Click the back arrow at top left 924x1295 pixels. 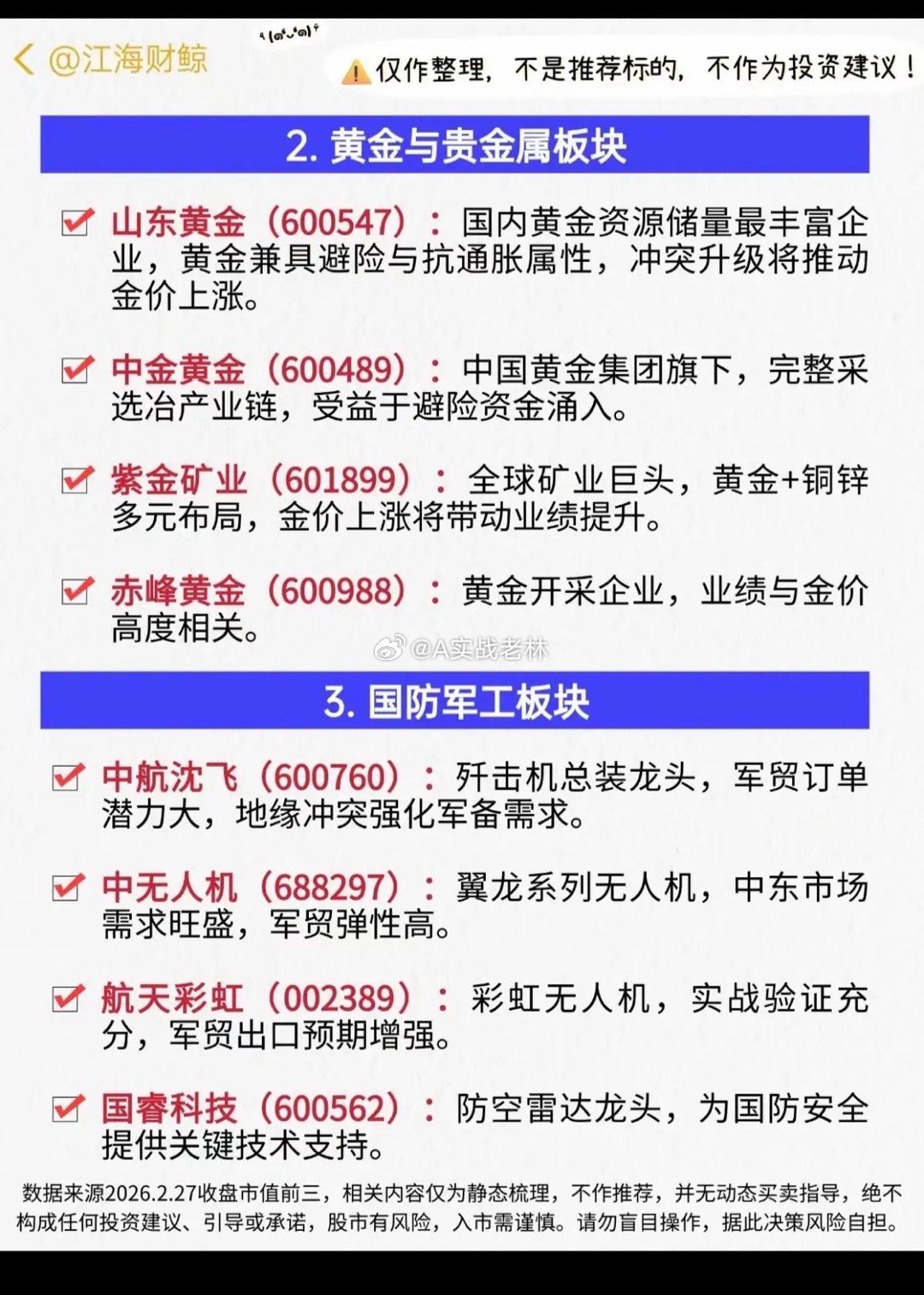[x=24, y=56]
